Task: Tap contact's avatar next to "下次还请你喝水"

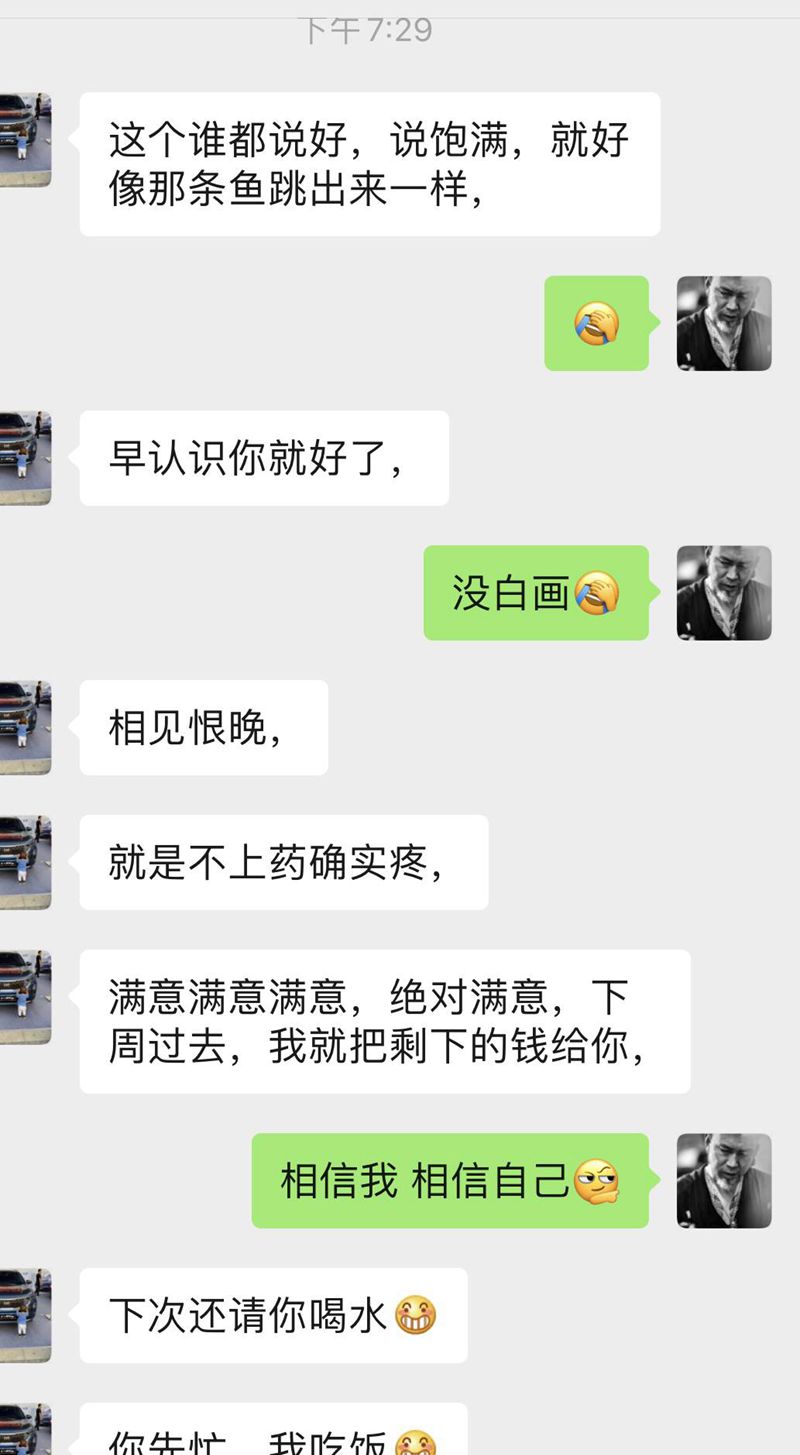Action: [25, 1315]
